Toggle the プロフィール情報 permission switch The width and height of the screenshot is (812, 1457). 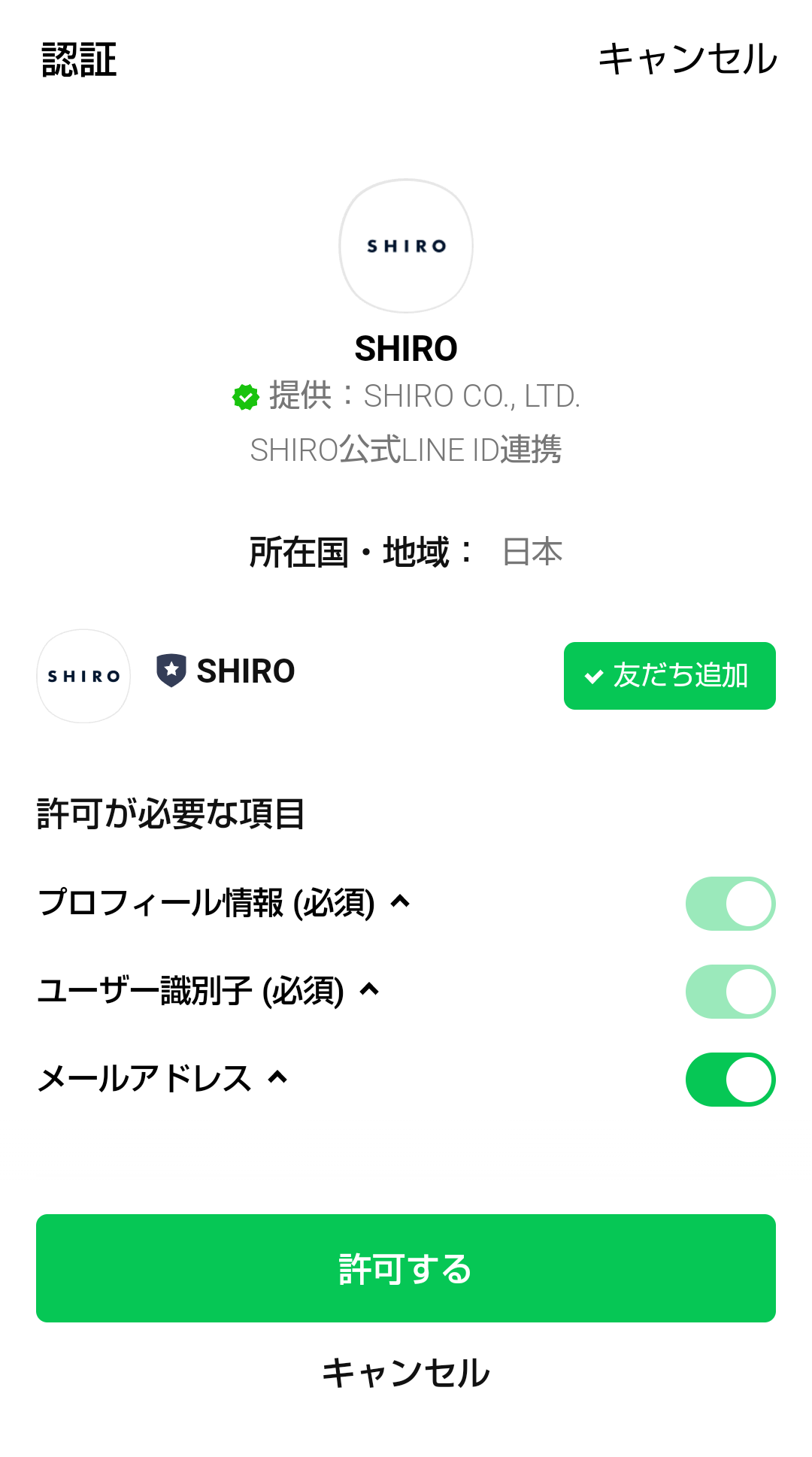[730, 904]
